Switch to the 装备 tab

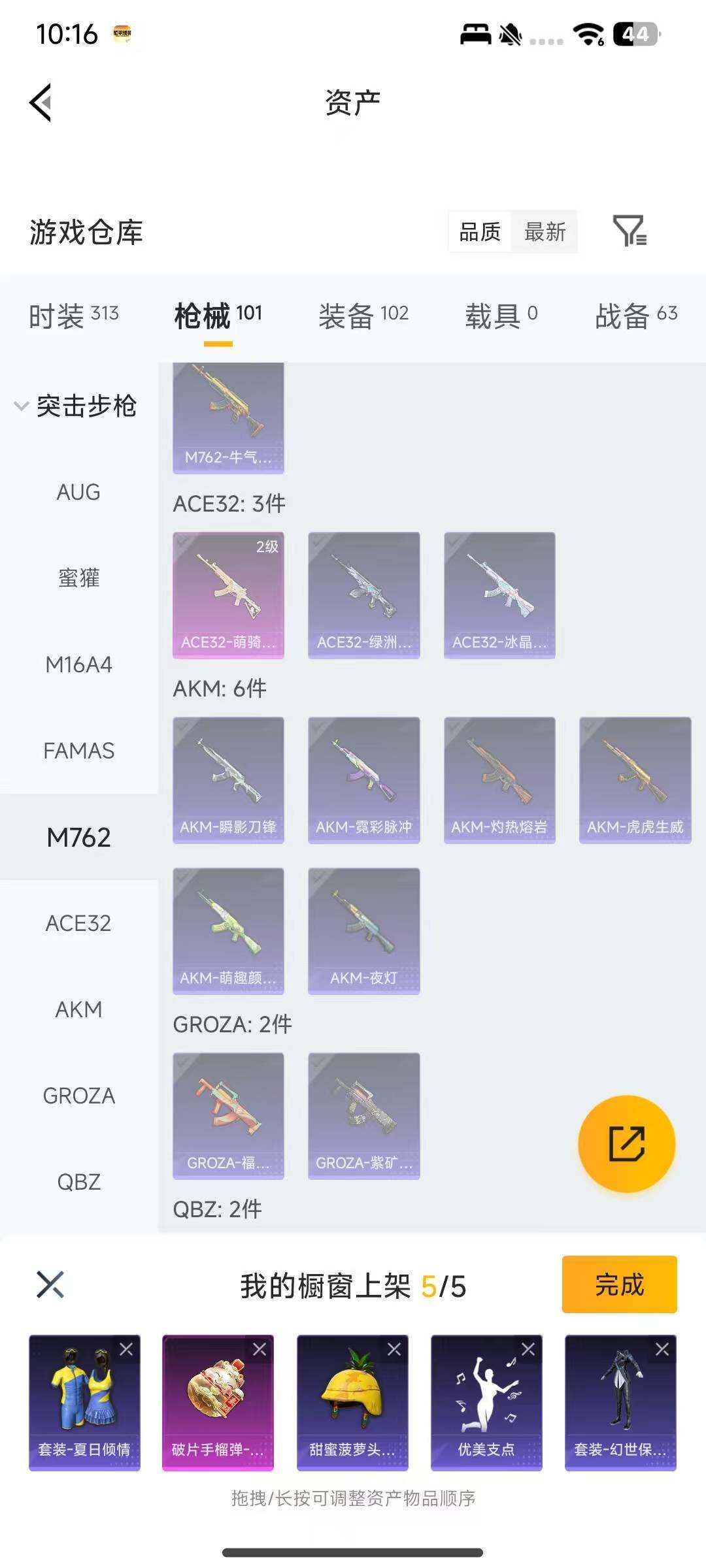pos(363,314)
